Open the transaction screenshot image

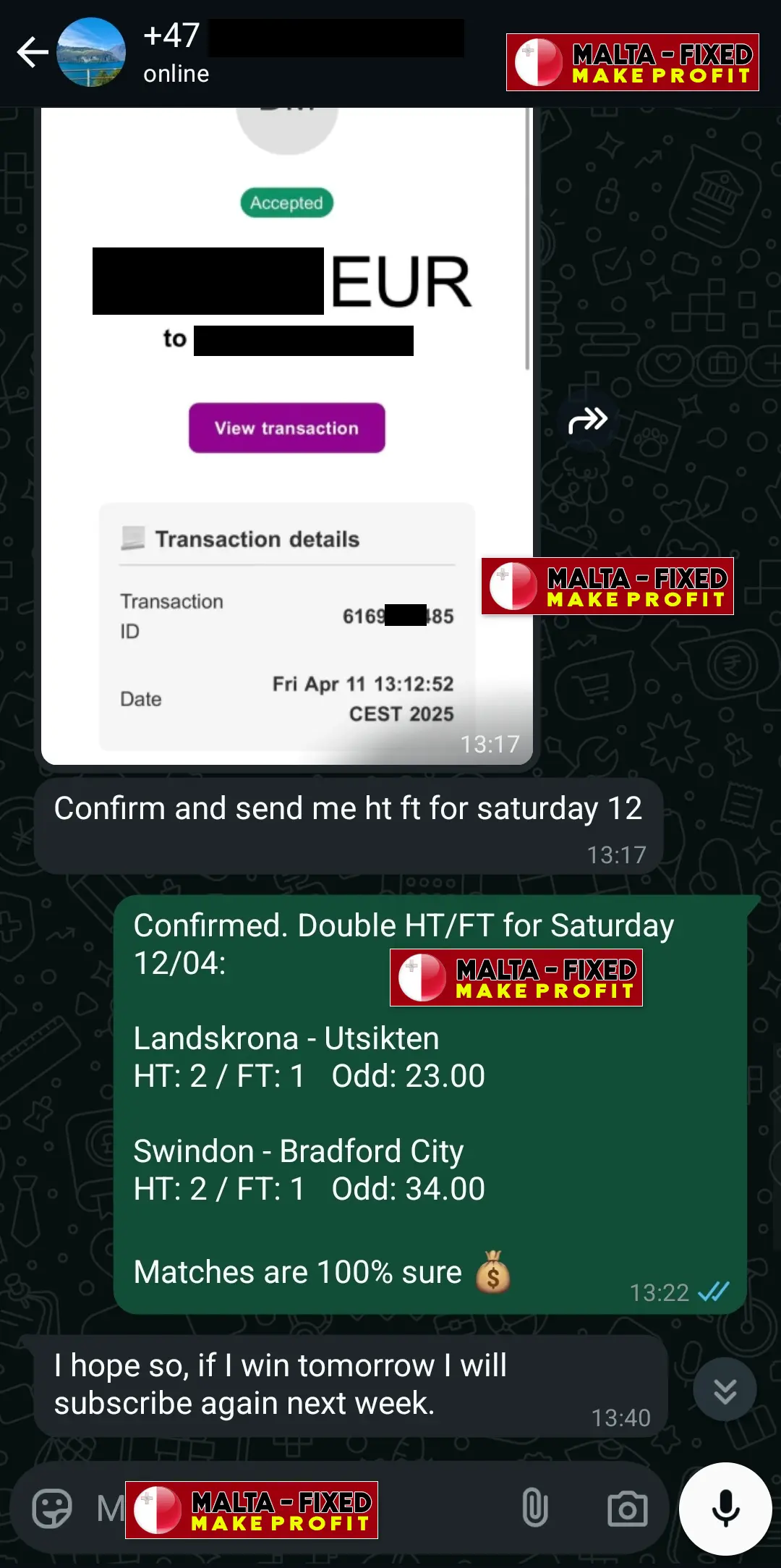coord(287,436)
